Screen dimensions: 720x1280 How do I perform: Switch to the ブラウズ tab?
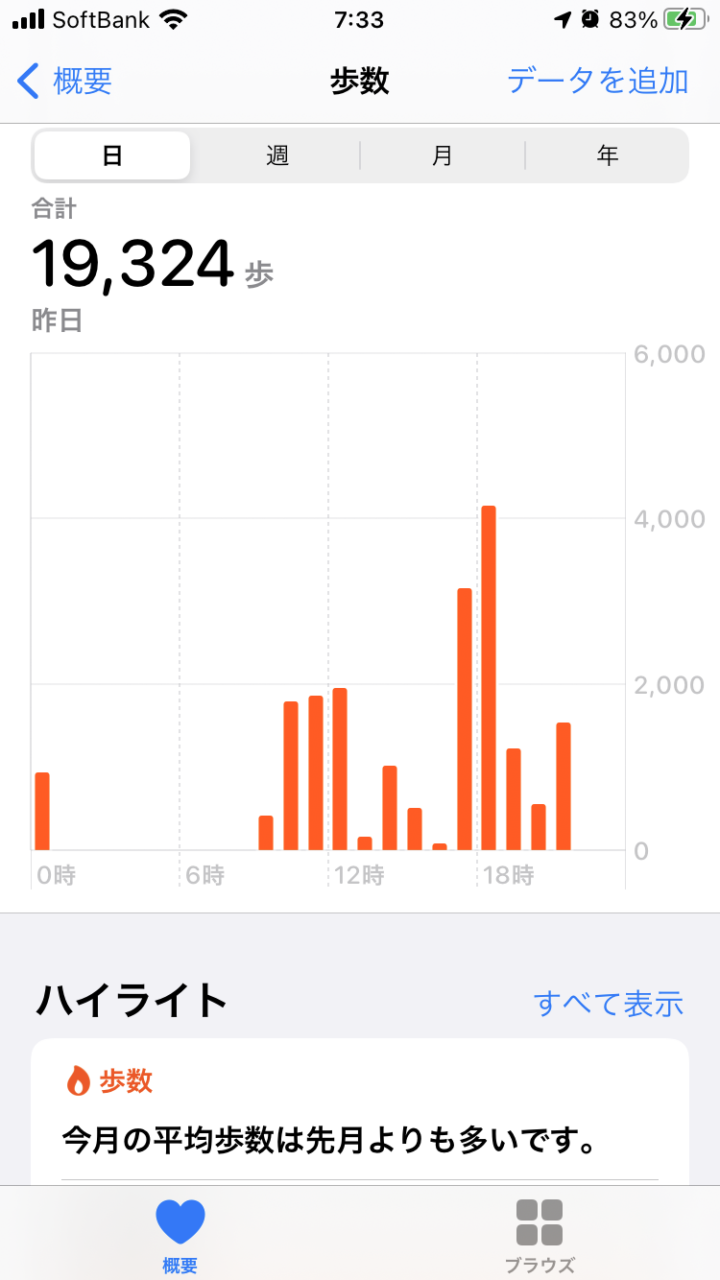tap(540, 1236)
